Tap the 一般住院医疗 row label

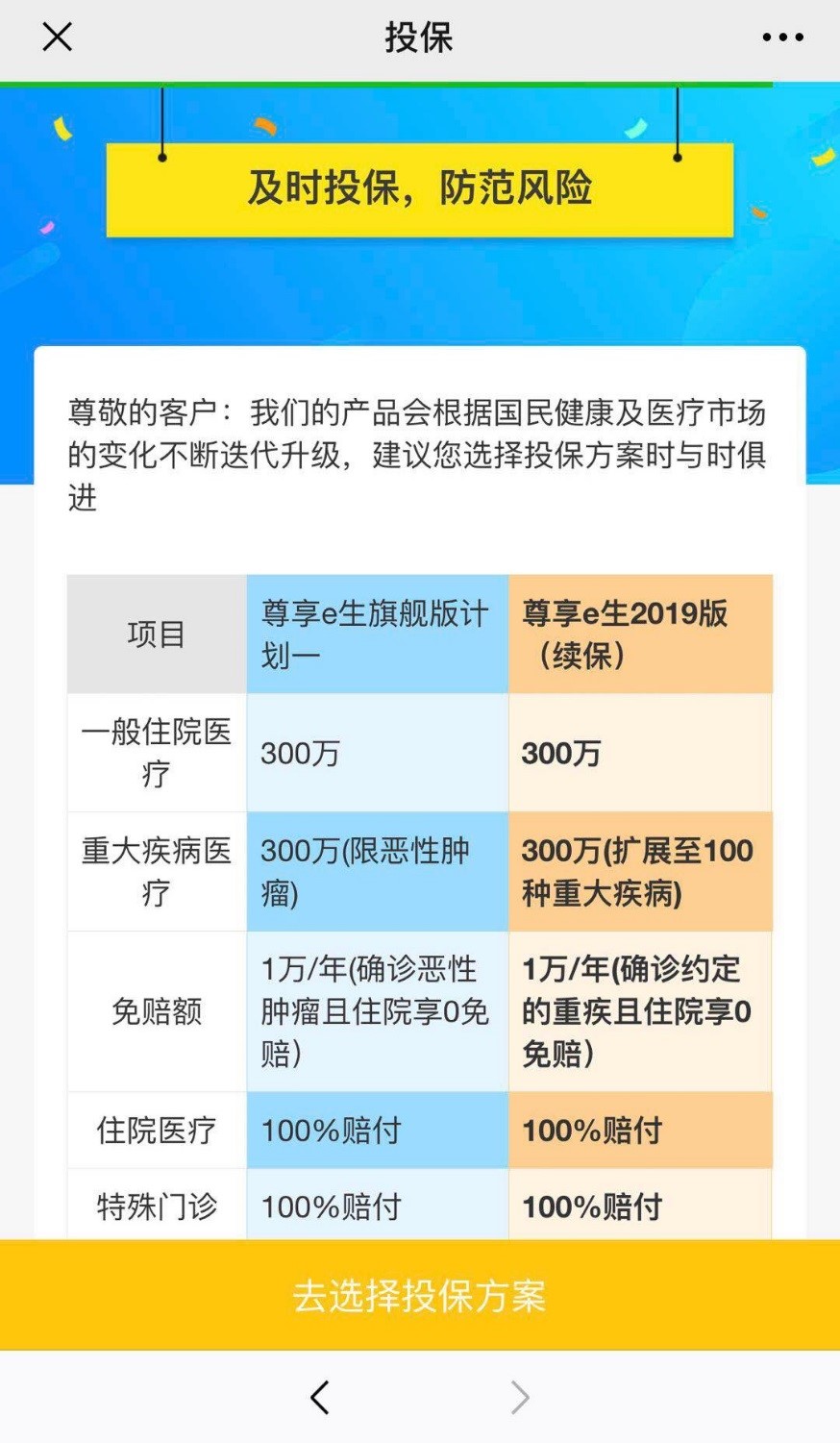click(x=156, y=753)
